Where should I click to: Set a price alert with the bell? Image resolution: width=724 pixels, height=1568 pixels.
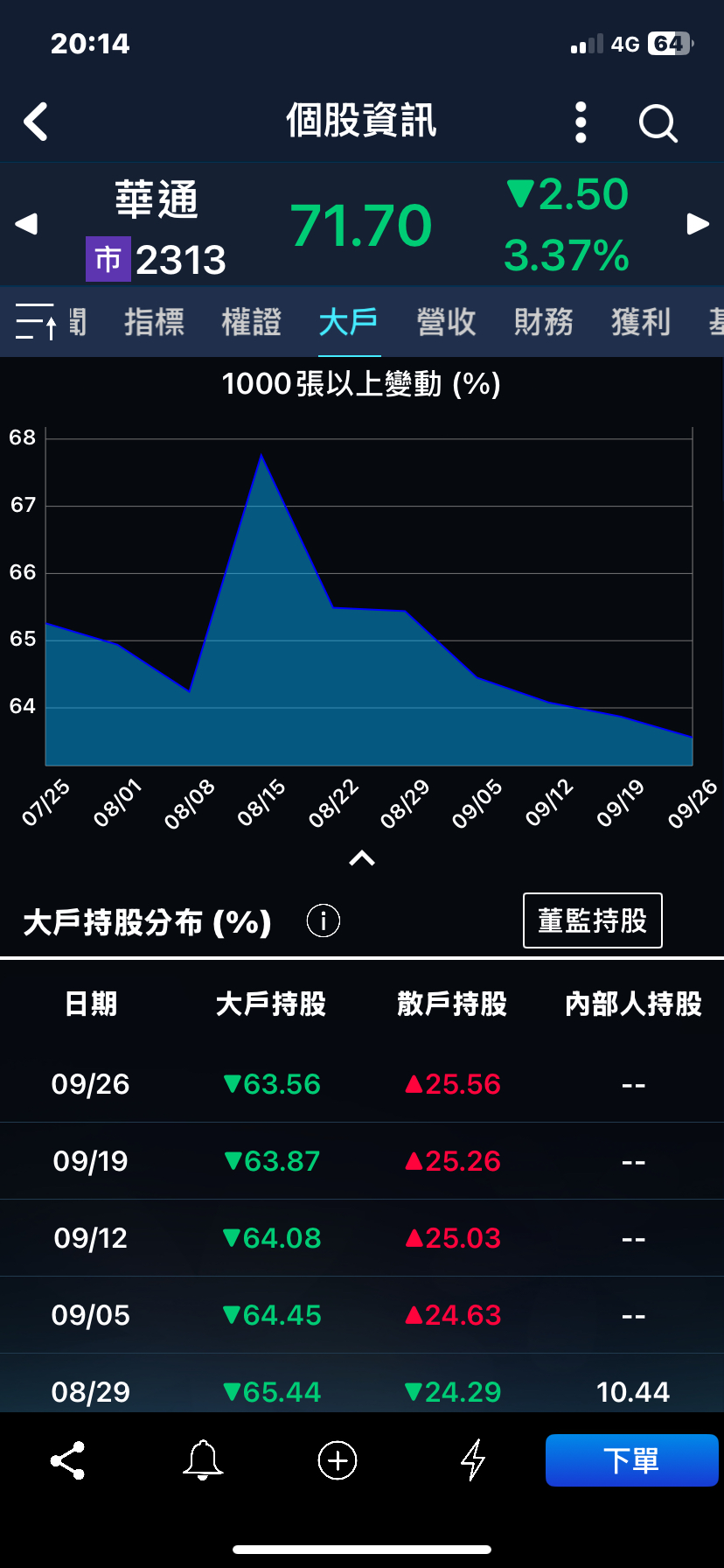pyautogui.click(x=203, y=1460)
